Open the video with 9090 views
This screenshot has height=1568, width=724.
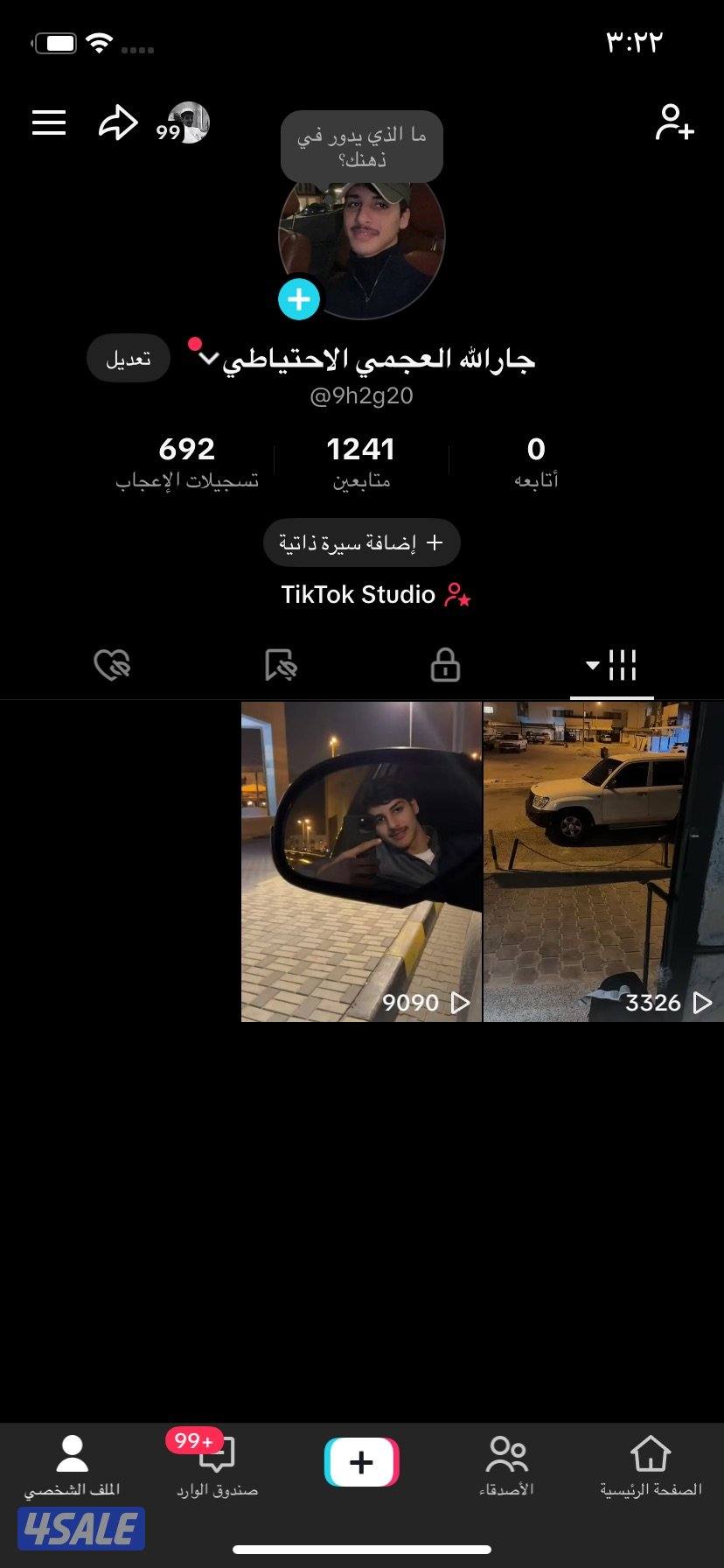[x=361, y=862]
